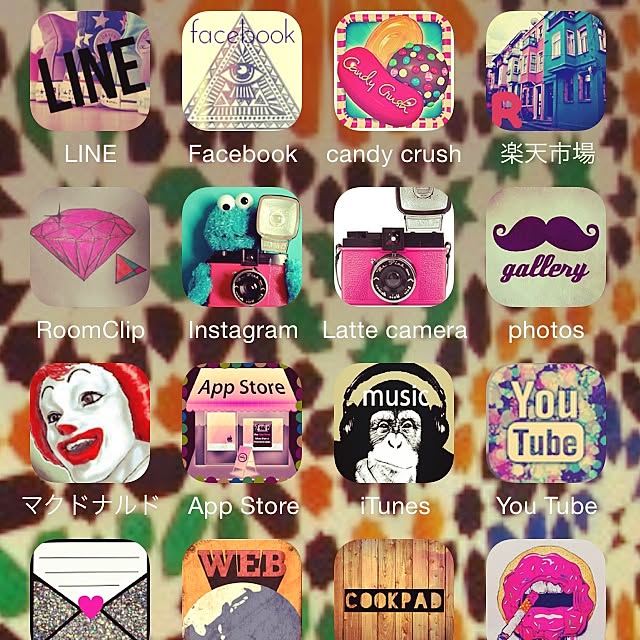Open Latte camera

(394, 247)
